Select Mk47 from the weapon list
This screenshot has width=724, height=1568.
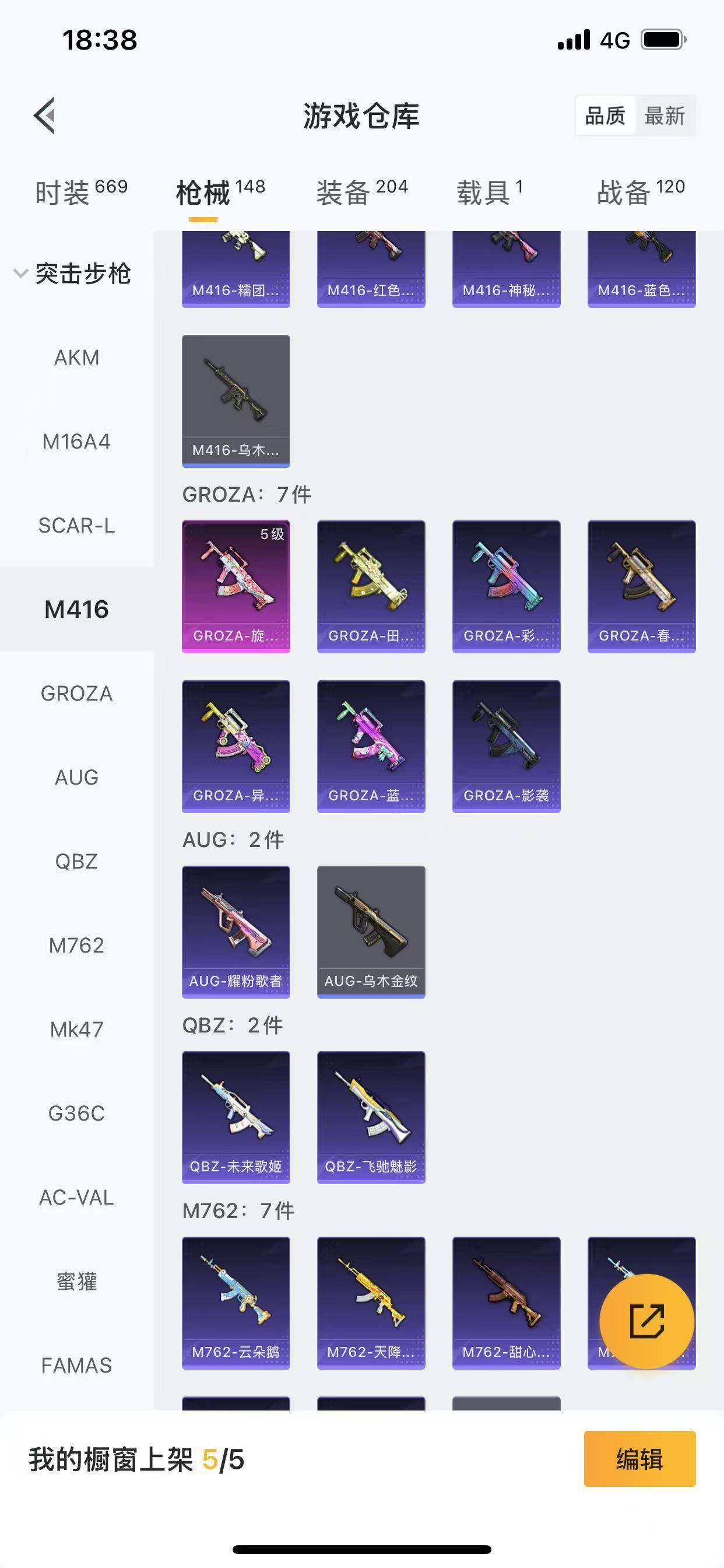click(x=77, y=1030)
